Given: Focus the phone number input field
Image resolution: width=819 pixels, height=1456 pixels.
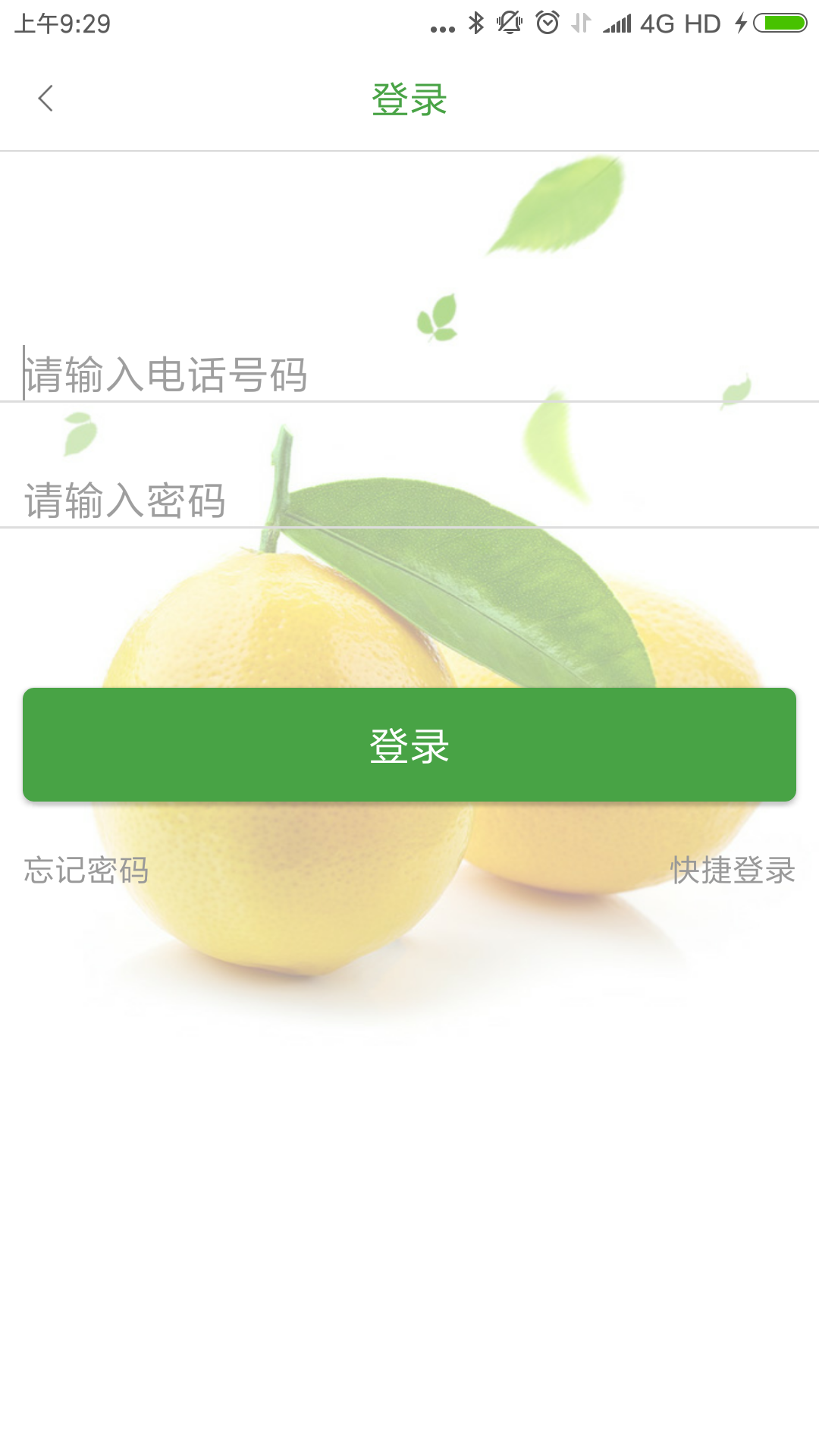Looking at the screenshot, I should (409, 375).
